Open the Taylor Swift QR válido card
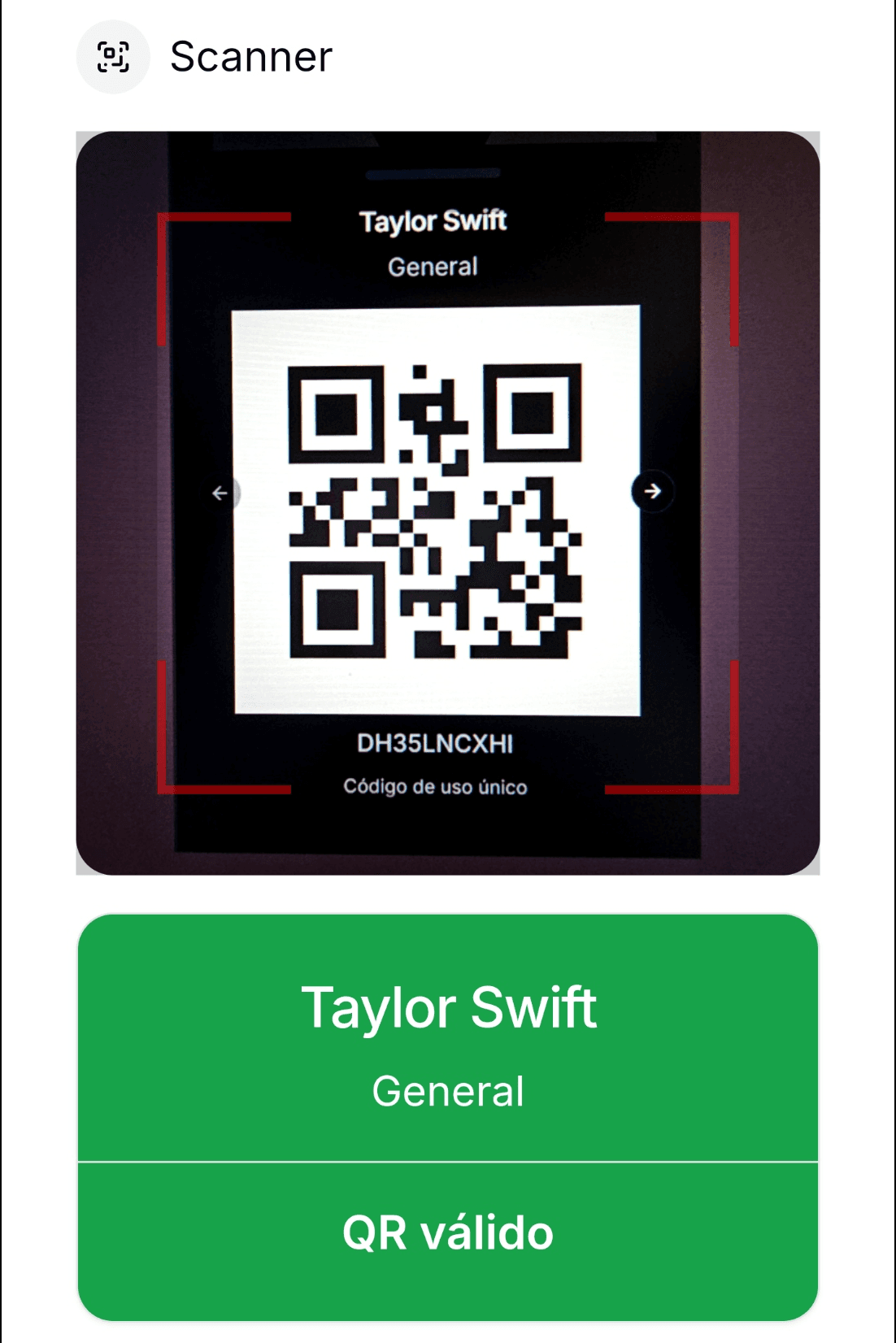Screen dimensions: 896x1343 (x=448, y=1117)
